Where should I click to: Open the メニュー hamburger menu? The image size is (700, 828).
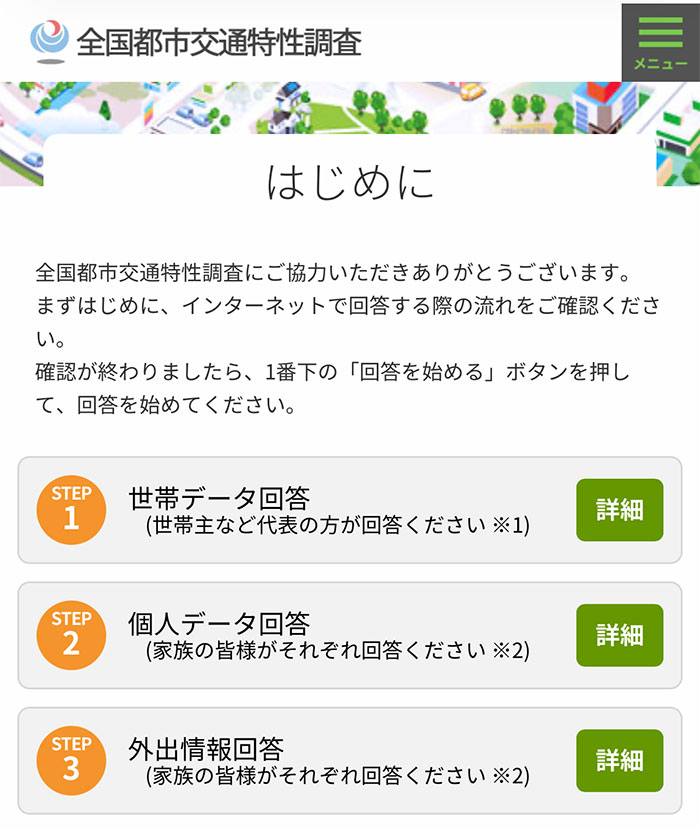click(660, 42)
